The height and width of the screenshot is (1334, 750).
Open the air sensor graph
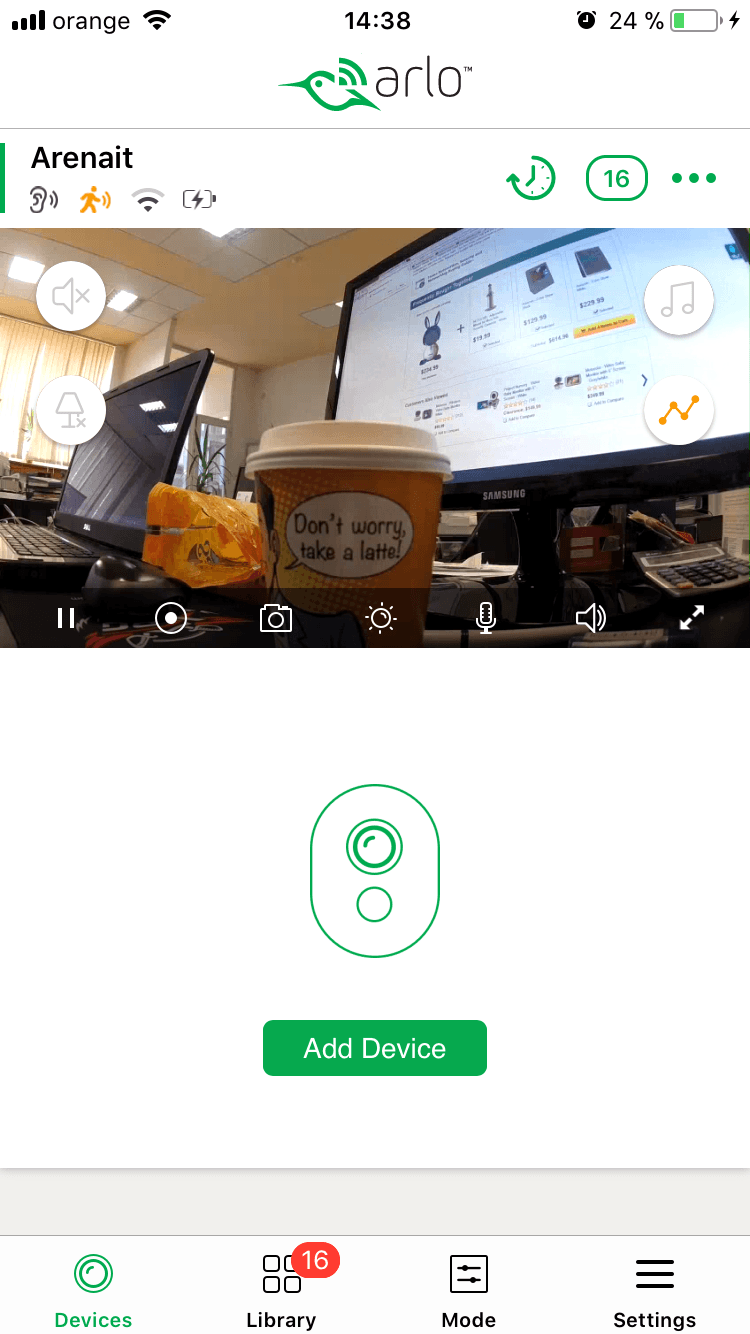(x=679, y=410)
